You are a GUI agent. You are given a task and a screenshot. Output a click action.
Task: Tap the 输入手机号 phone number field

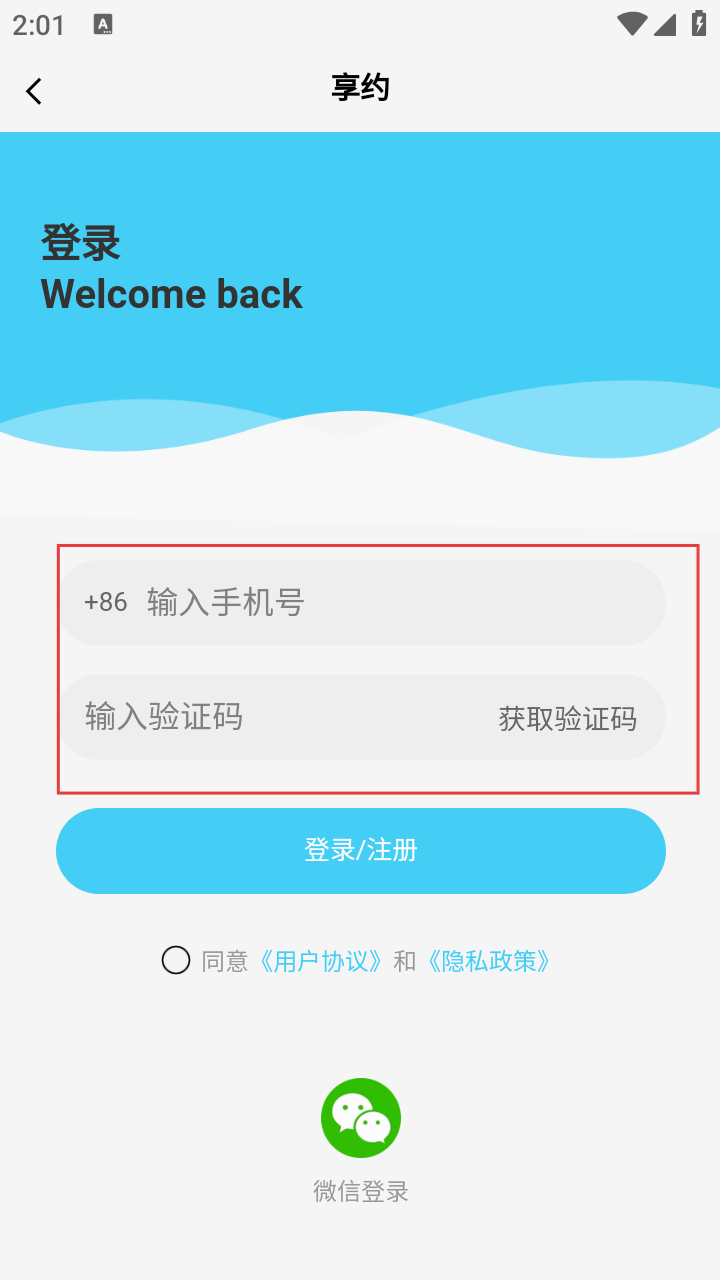361,603
